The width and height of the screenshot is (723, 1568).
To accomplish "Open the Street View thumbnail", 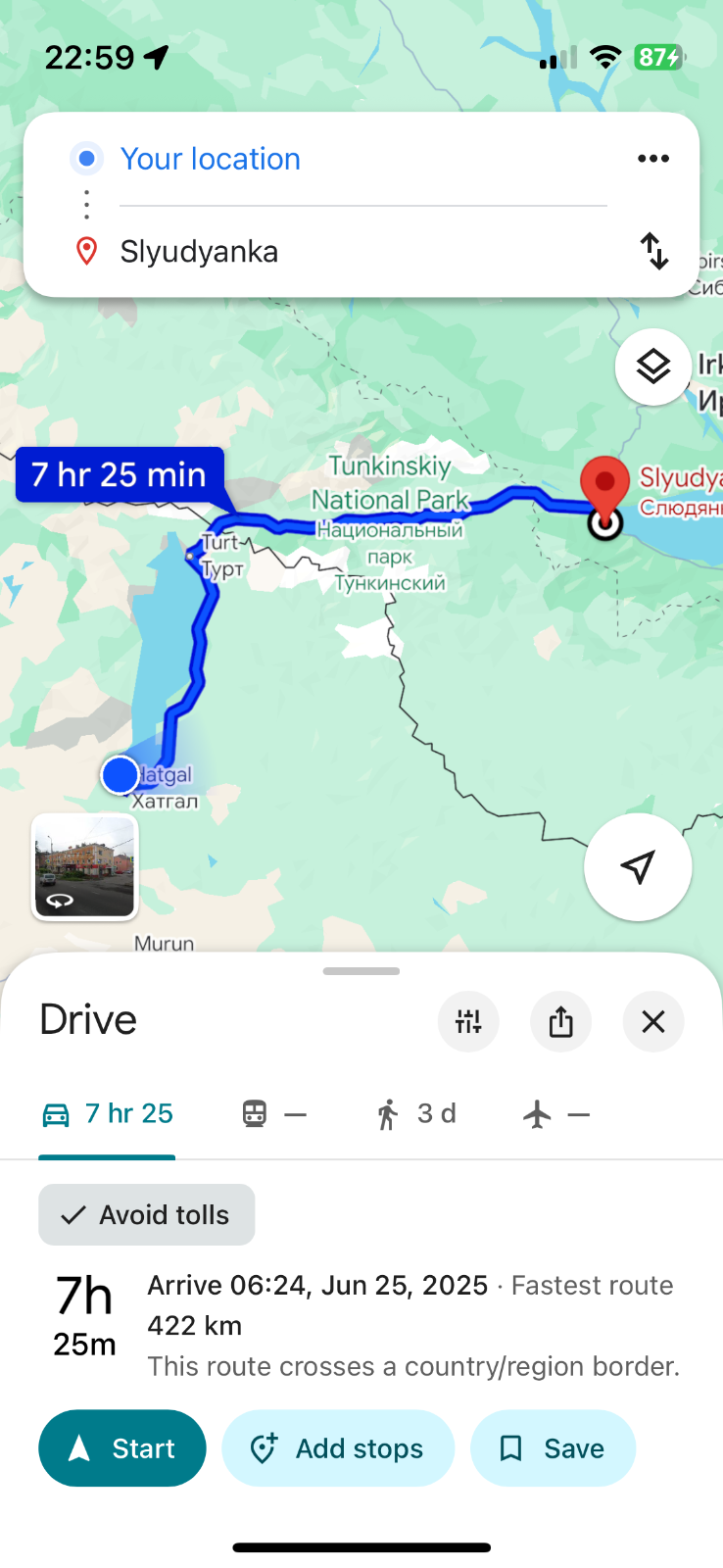I will tap(85, 867).
